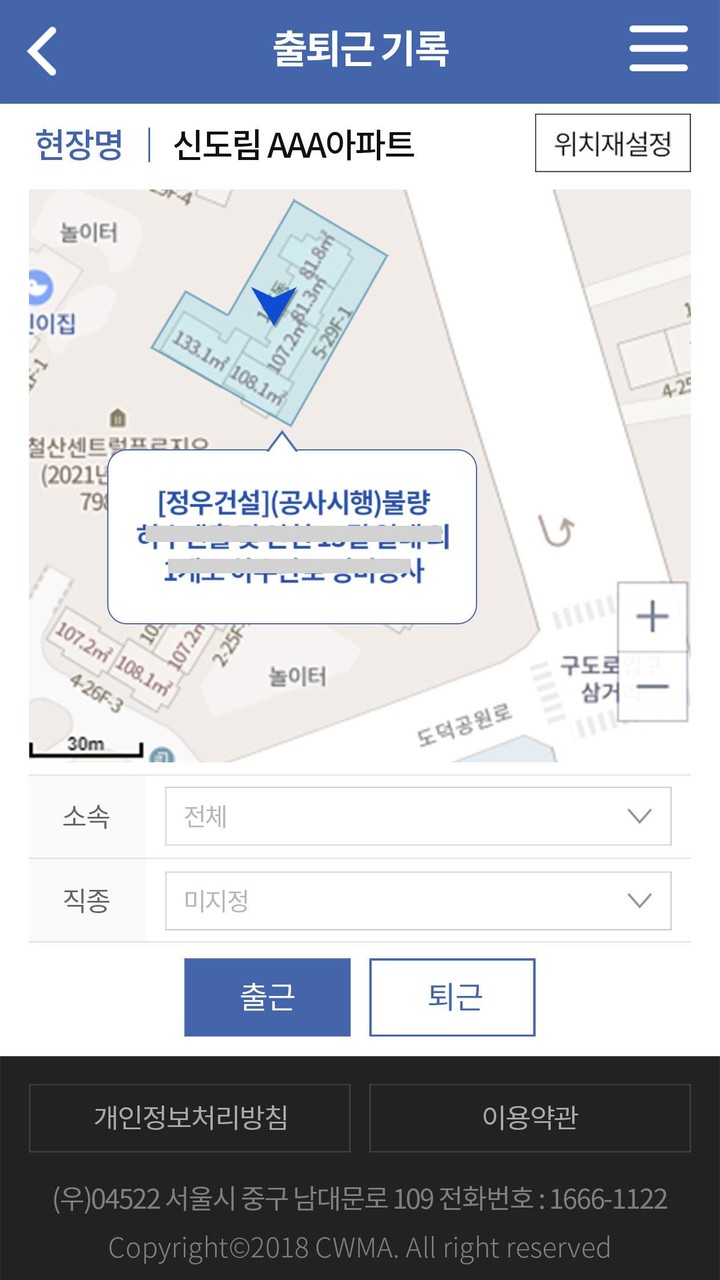
Task: Open the 직종 dropdown showing 미지정
Action: pyautogui.click(x=417, y=900)
